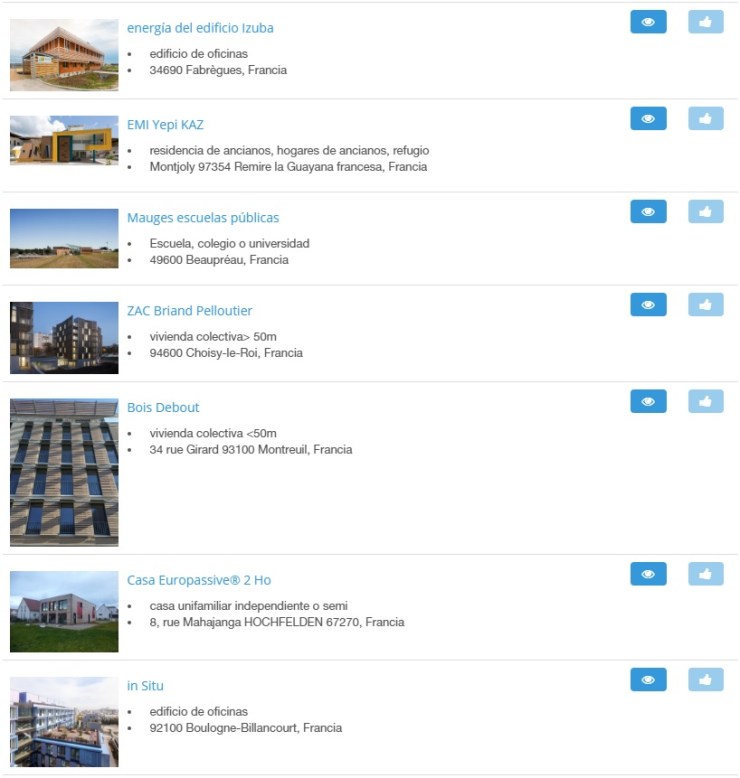Open the Bois Debout project title
Image resolution: width=740 pixels, height=778 pixels.
coord(163,408)
